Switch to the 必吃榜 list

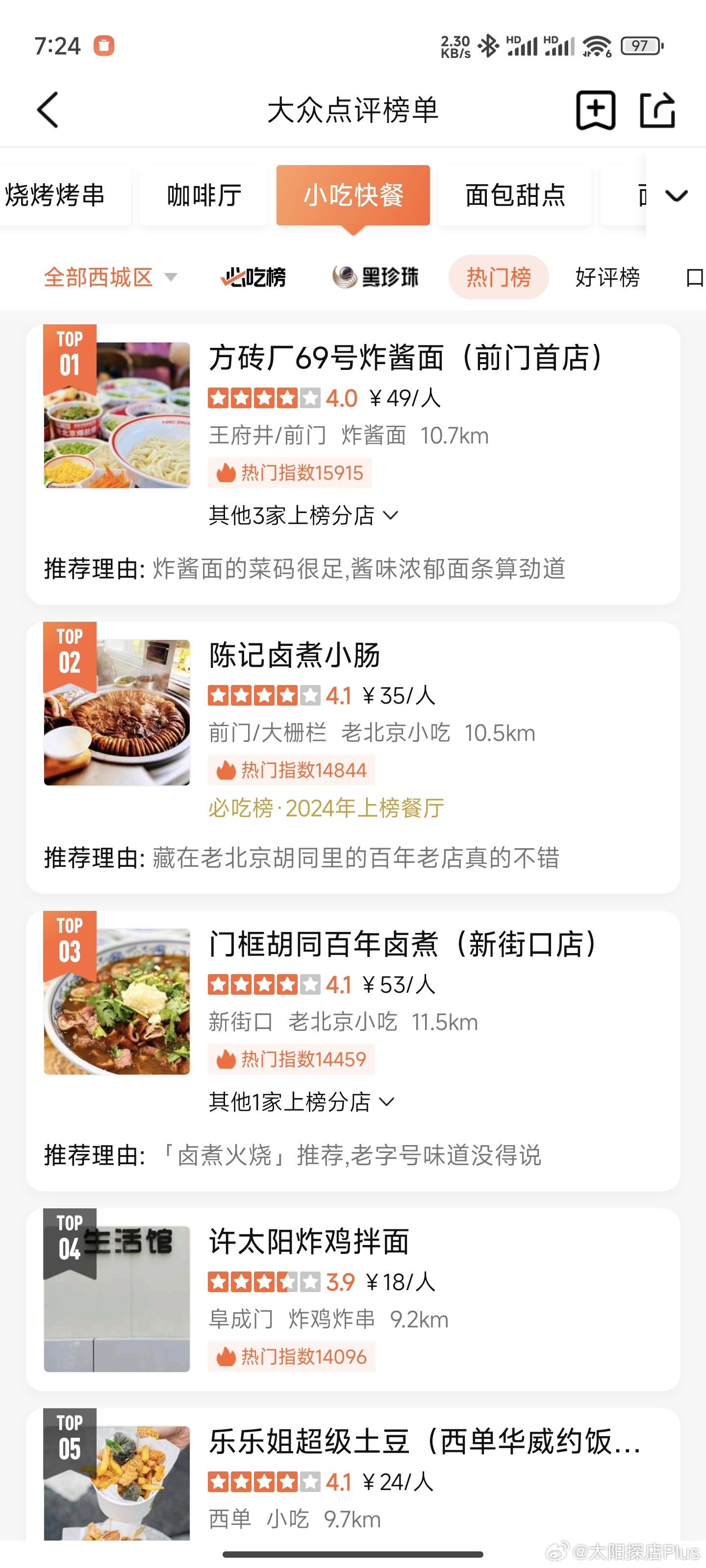(253, 277)
